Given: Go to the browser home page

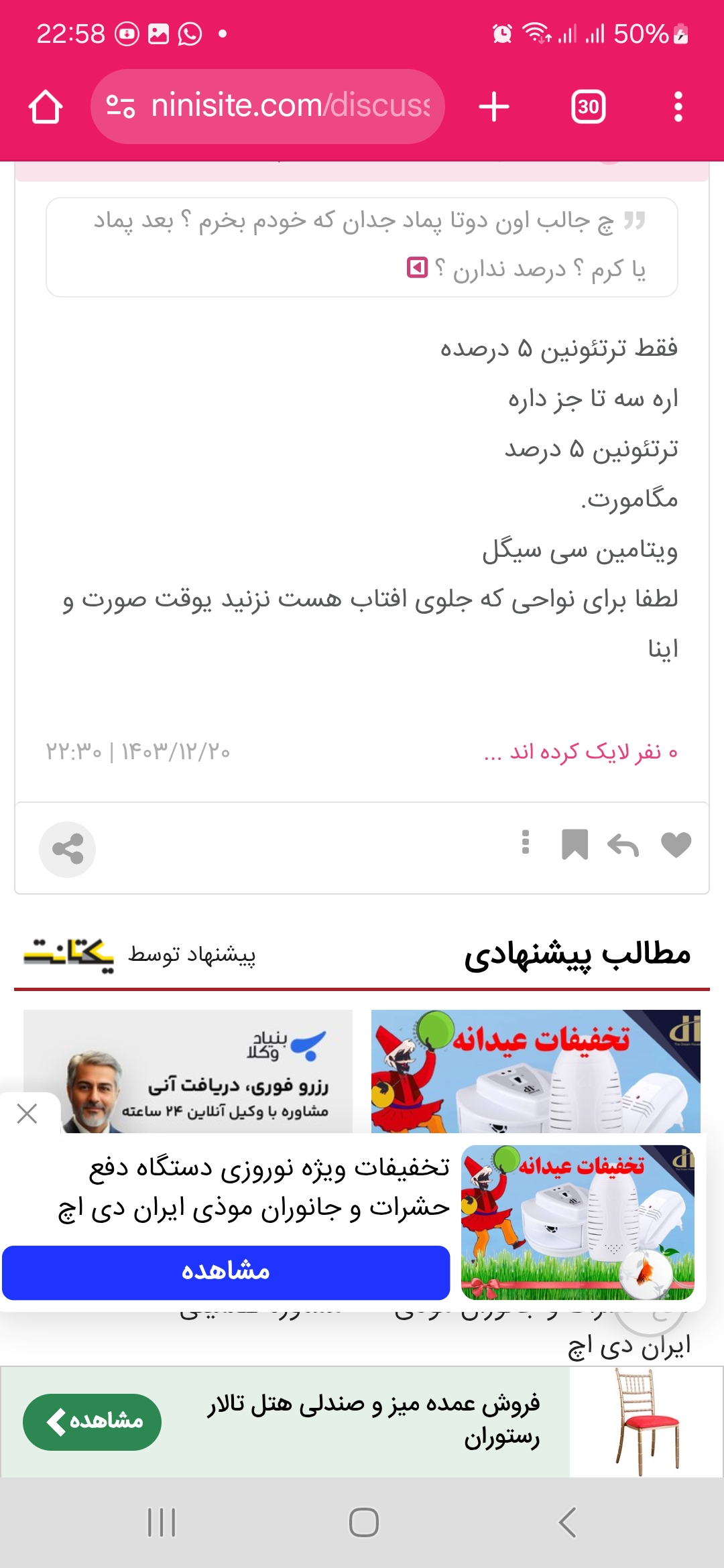Looking at the screenshot, I should [46, 107].
